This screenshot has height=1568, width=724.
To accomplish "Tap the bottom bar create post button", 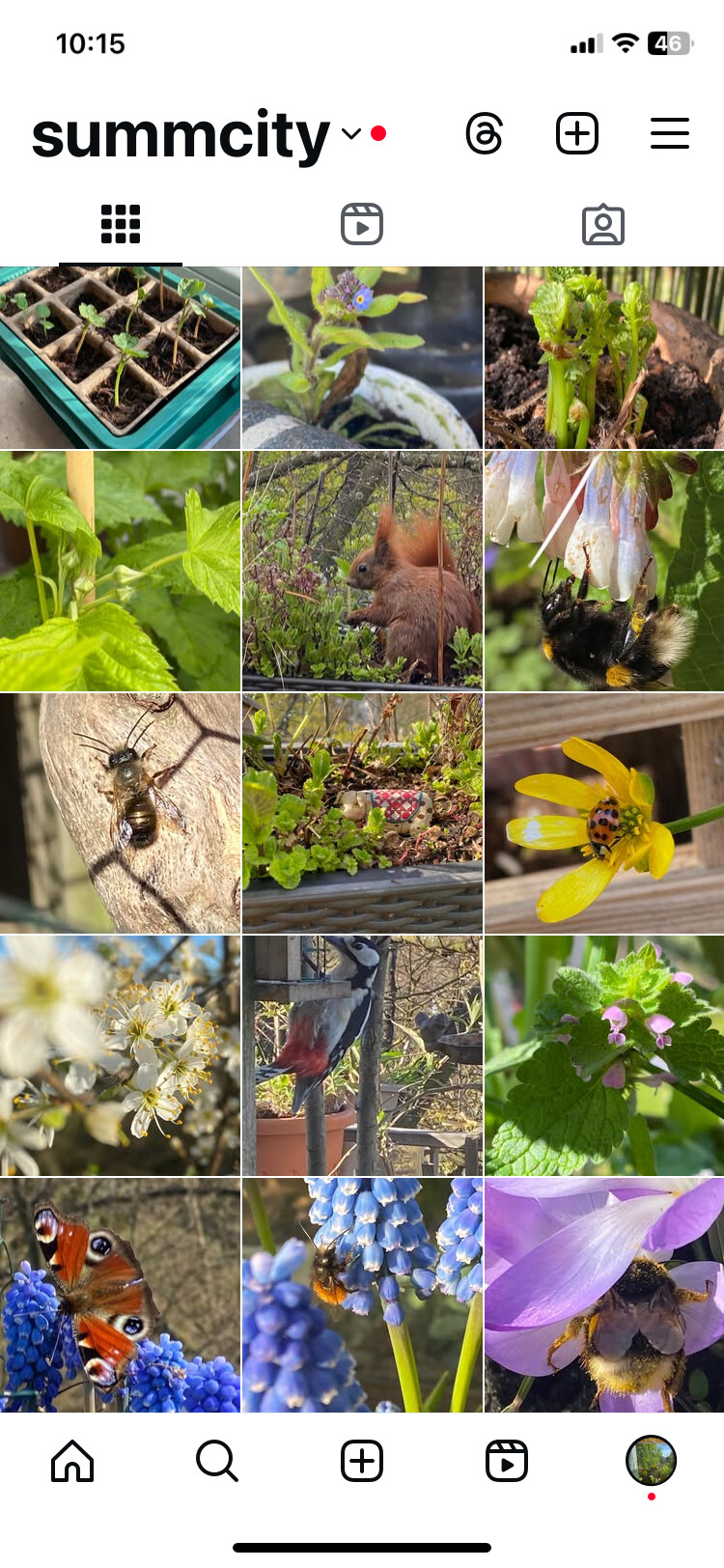I will (362, 1461).
